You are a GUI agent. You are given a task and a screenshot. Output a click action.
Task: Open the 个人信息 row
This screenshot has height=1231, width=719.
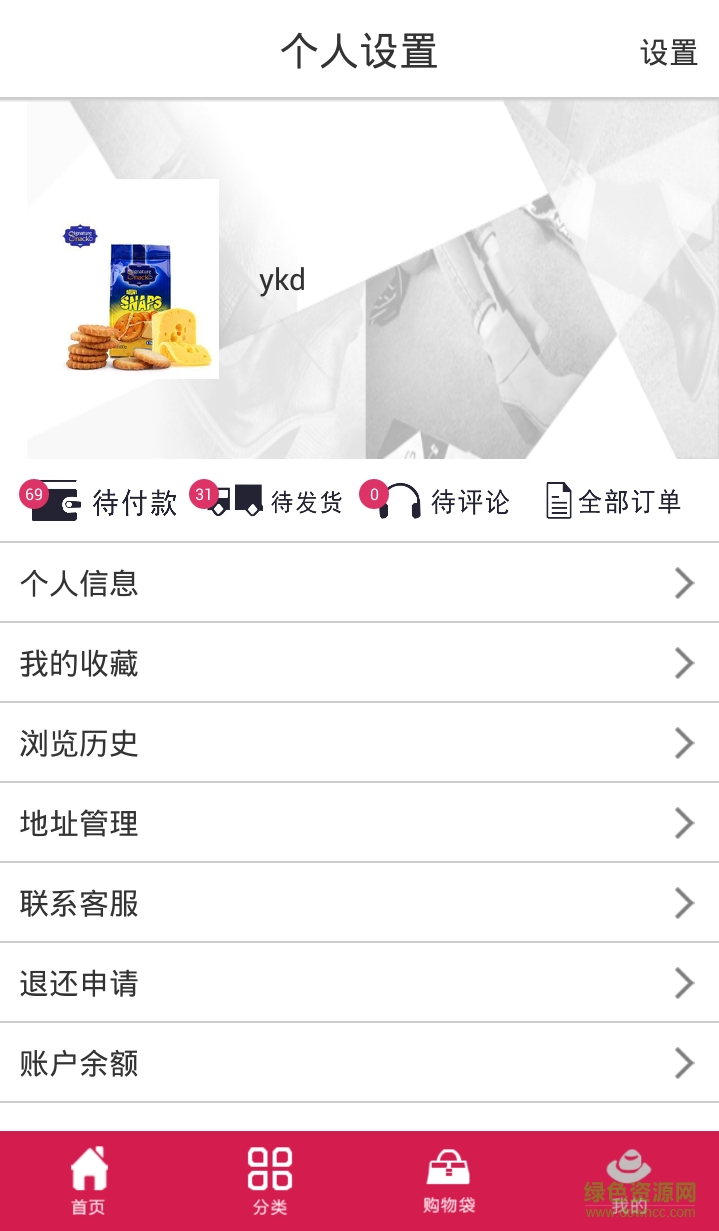[x=359, y=583]
